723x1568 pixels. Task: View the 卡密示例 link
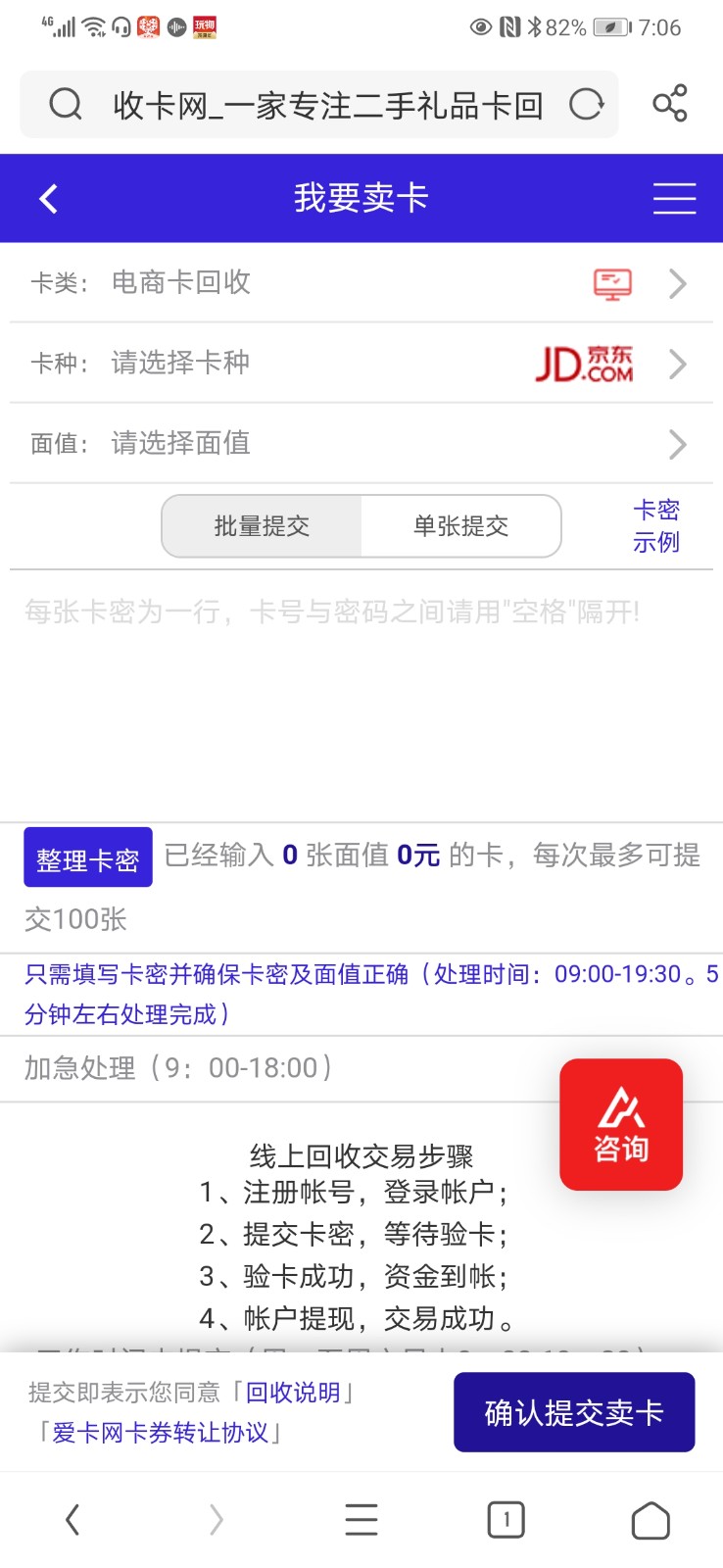coord(655,526)
